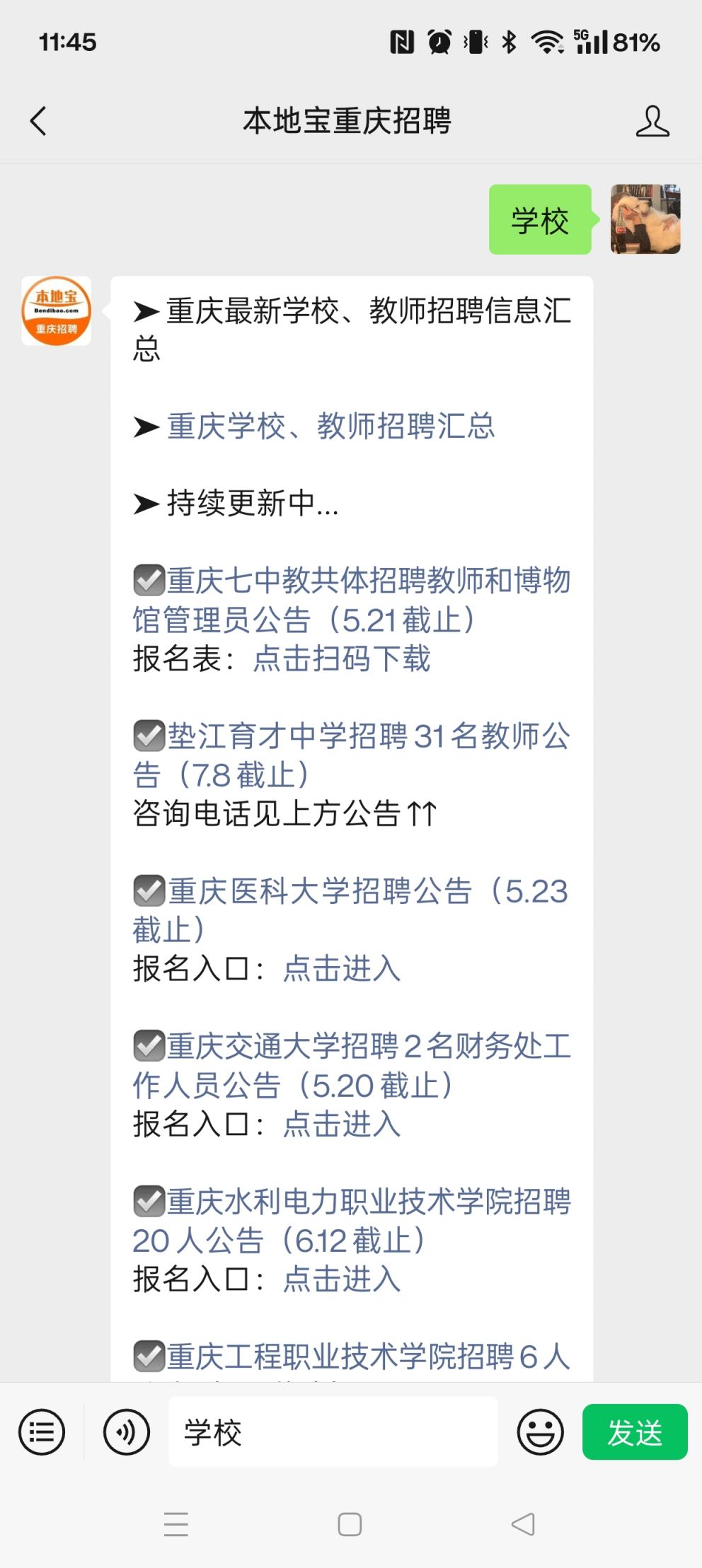The width and height of the screenshot is (702, 1568).
Task: Switch to voice input
Action: pyautogui.click(x=127, y=1432)
